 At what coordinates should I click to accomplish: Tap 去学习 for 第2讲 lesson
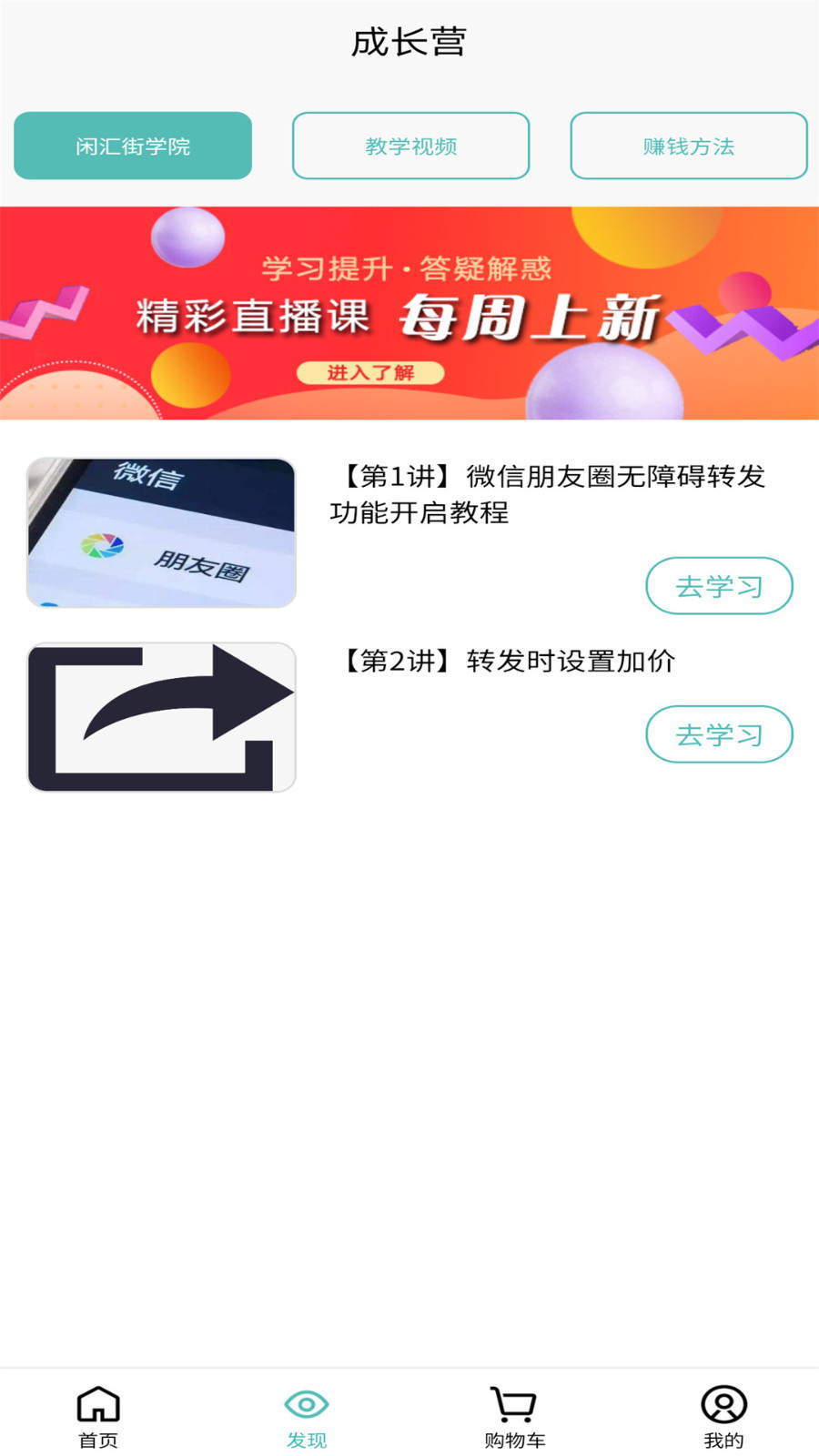pyautogui.click(x=719, y=734)
